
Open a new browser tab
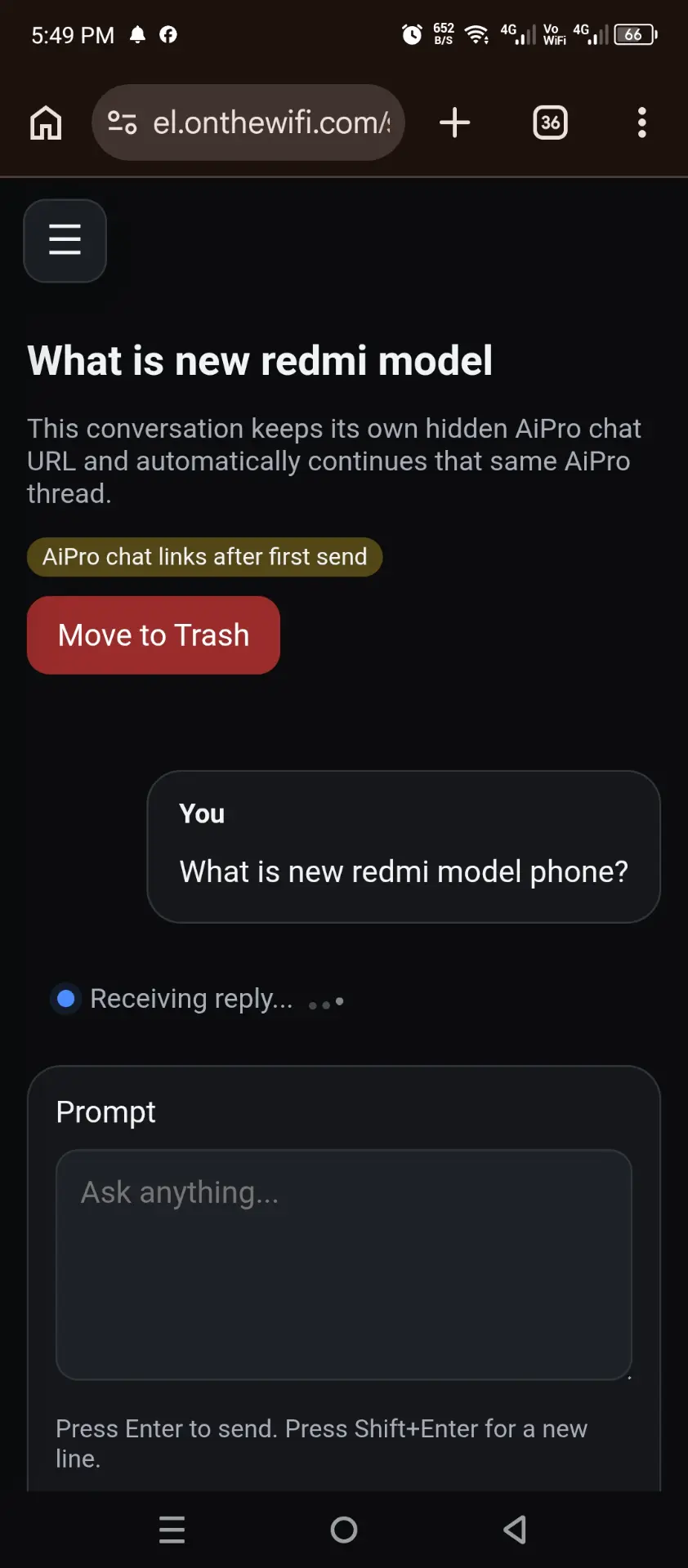coord(454,122)
